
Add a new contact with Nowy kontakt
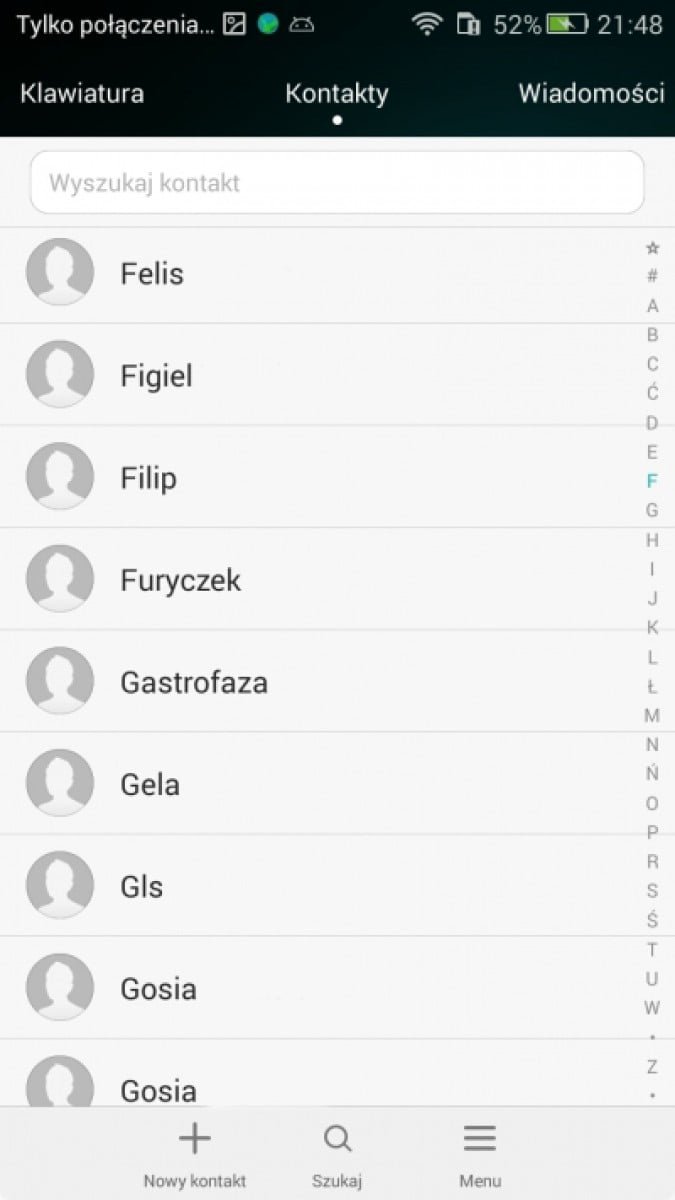(x=195, y=1155)
